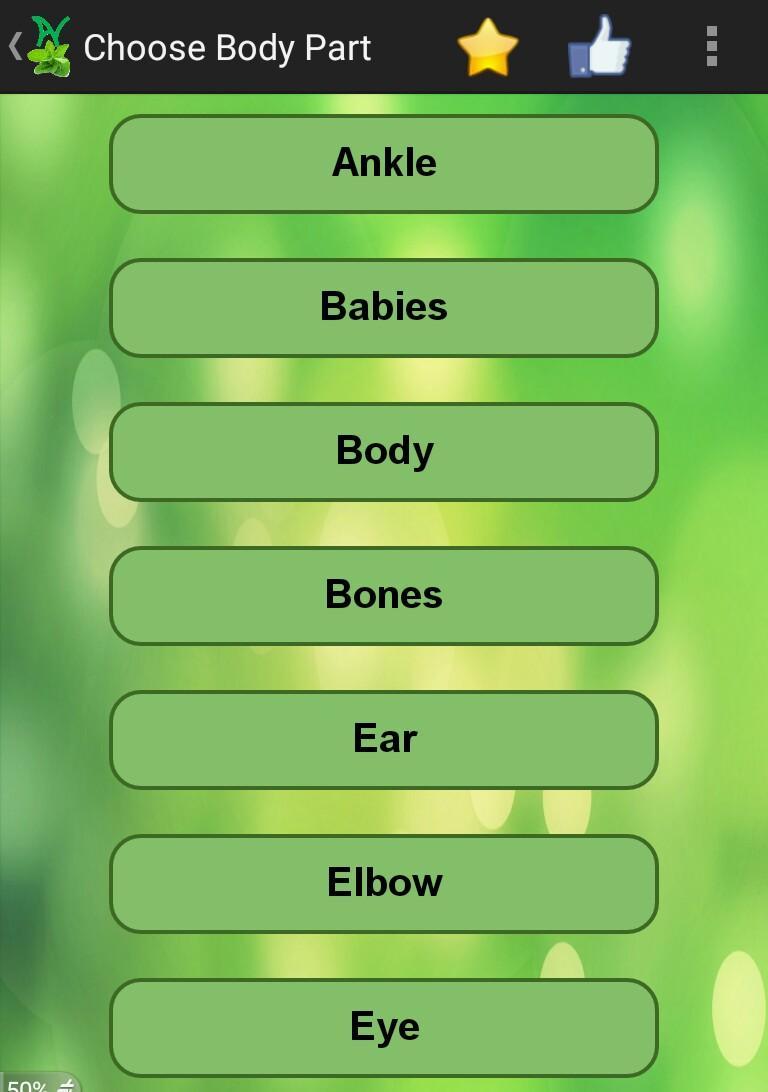
Task: Open the overflow menu
Action: pos(711,47)
